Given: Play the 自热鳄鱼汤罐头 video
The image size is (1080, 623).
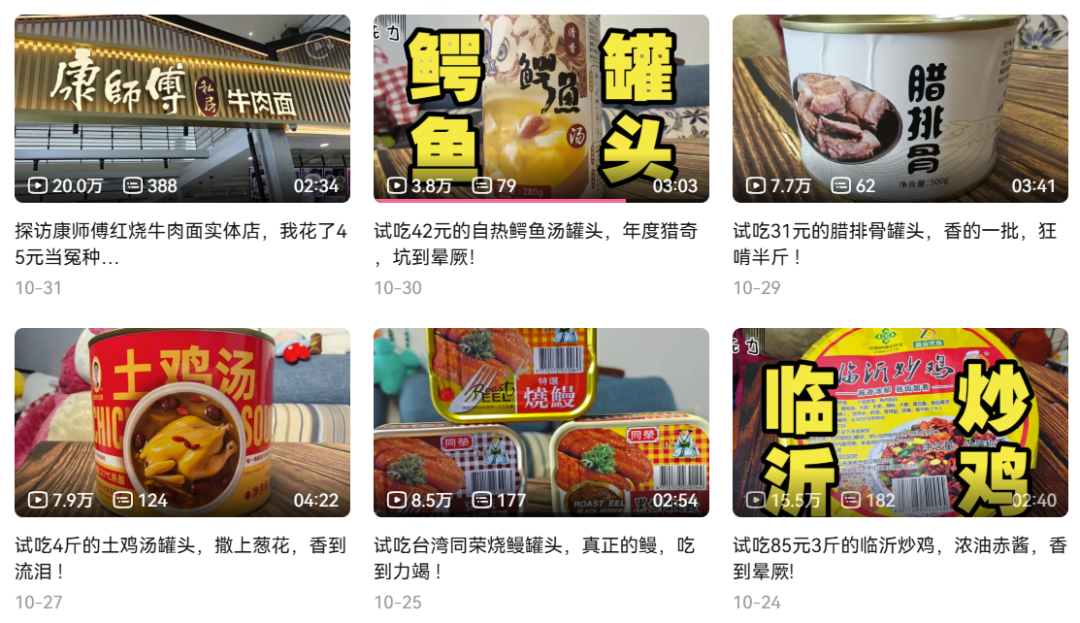Looking at the screenshot, I should (541, 108).
